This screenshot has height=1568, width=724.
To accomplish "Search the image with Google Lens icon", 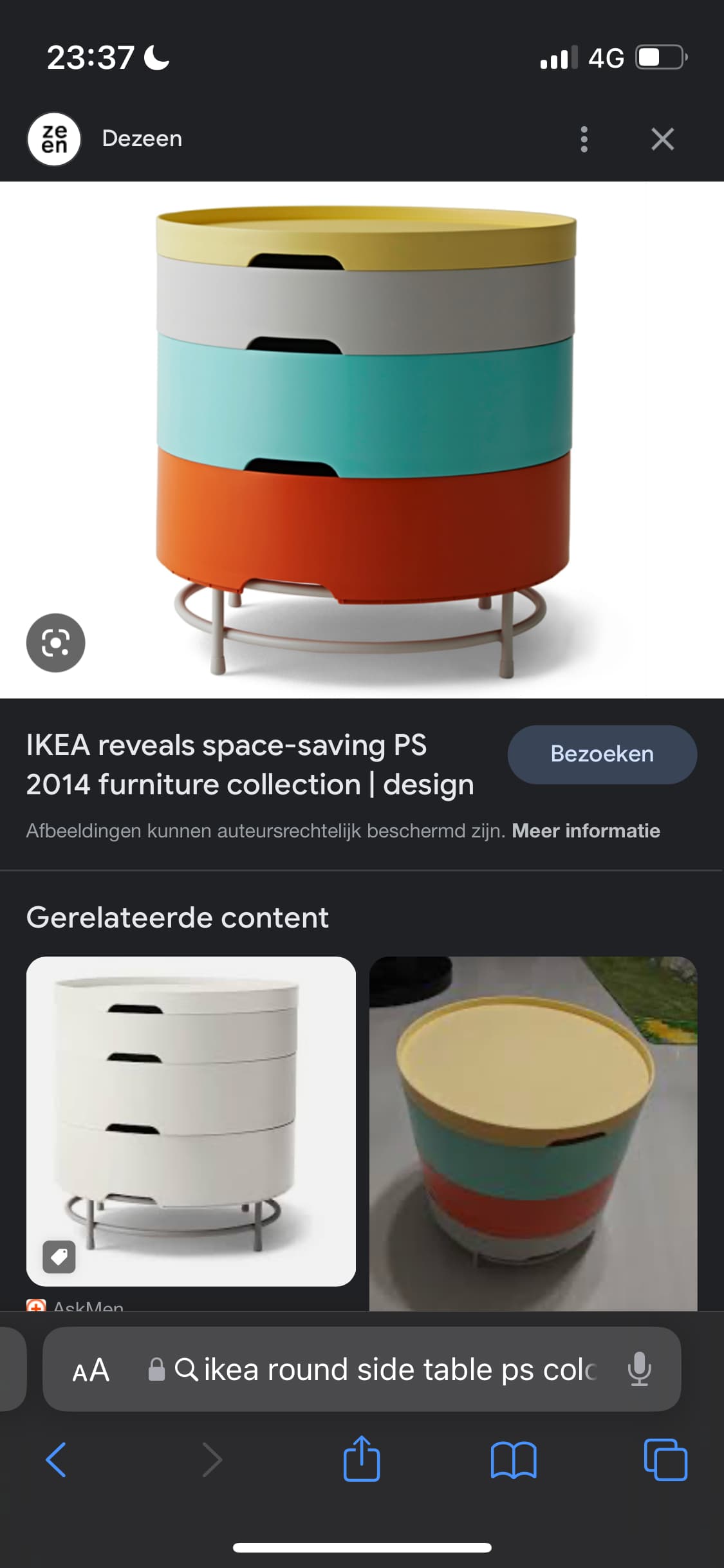I will [56, 642].
